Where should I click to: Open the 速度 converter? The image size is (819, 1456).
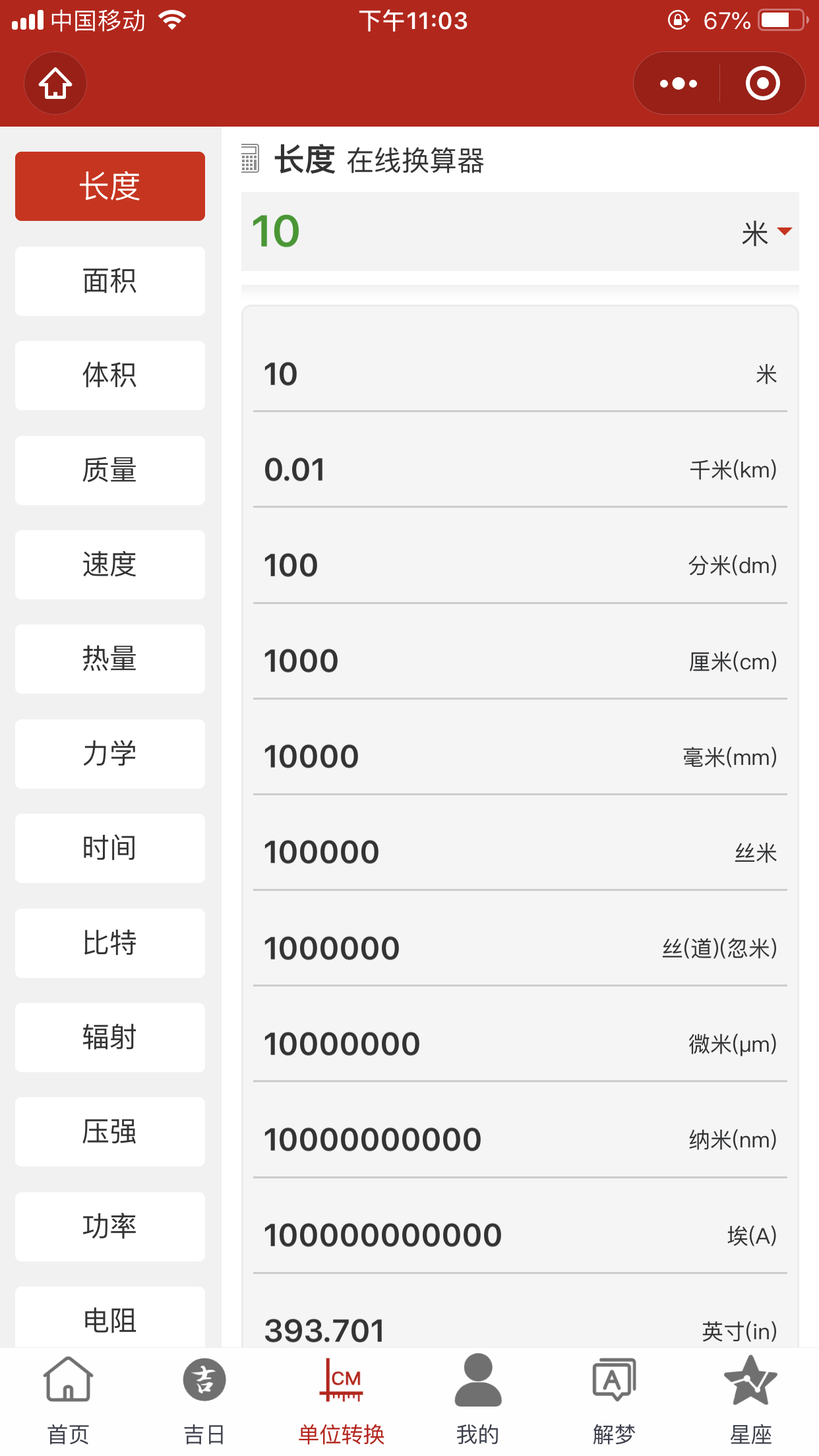(x=110, y=564)
